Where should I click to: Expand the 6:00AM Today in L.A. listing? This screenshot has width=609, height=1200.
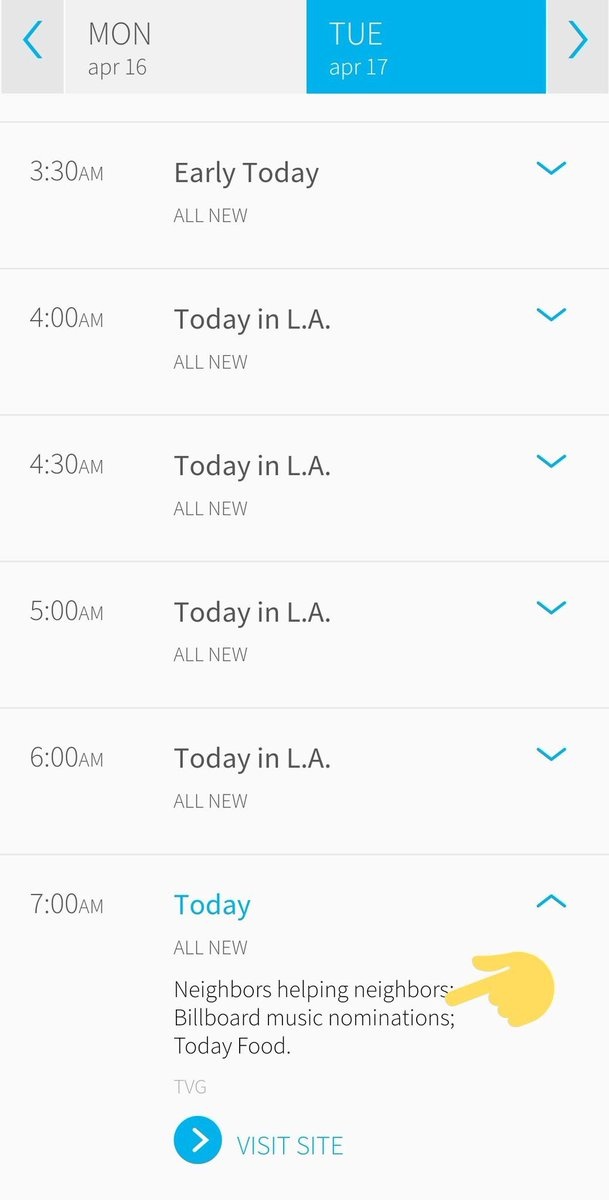(x=551, y=754)
